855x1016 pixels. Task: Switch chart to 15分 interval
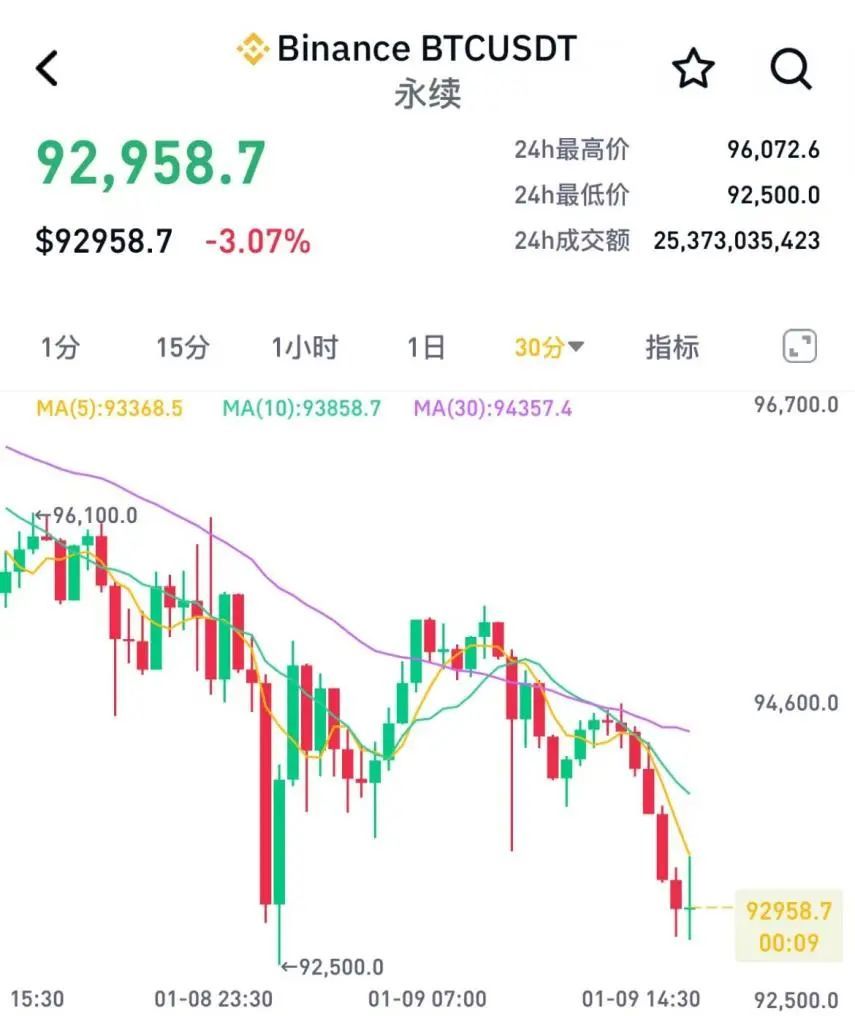pyautogui.click(x=183, y=348)
